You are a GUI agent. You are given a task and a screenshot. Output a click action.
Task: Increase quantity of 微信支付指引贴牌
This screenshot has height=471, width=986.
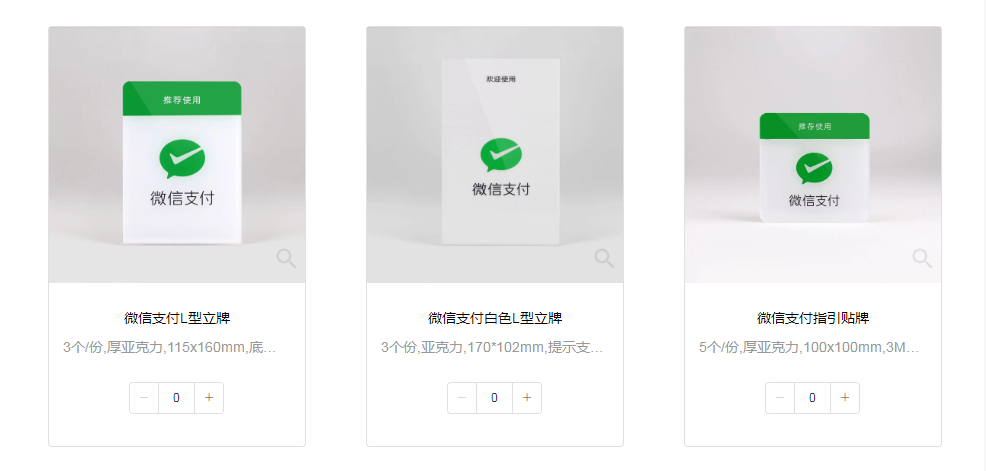844,398
